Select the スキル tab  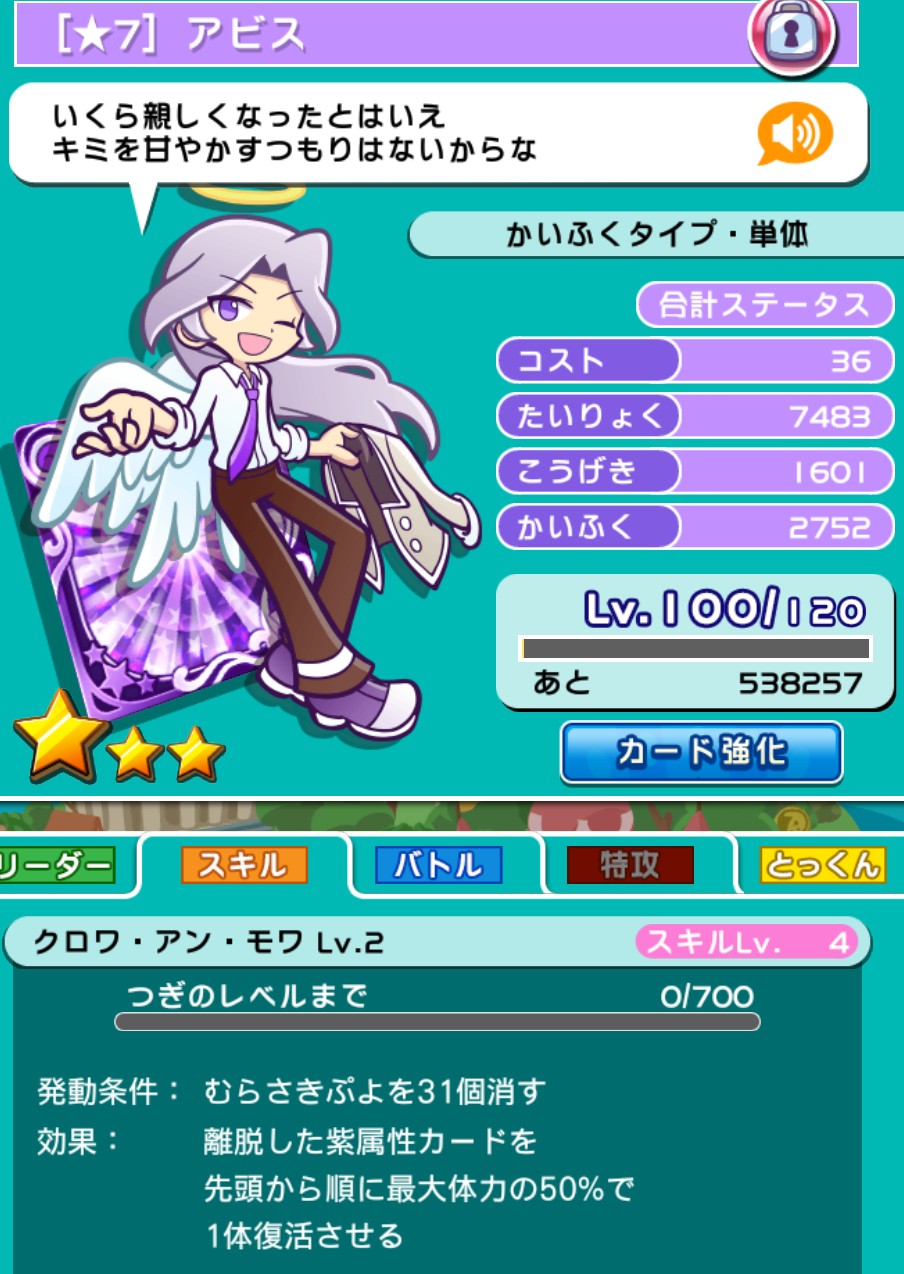tap(244, 866)
